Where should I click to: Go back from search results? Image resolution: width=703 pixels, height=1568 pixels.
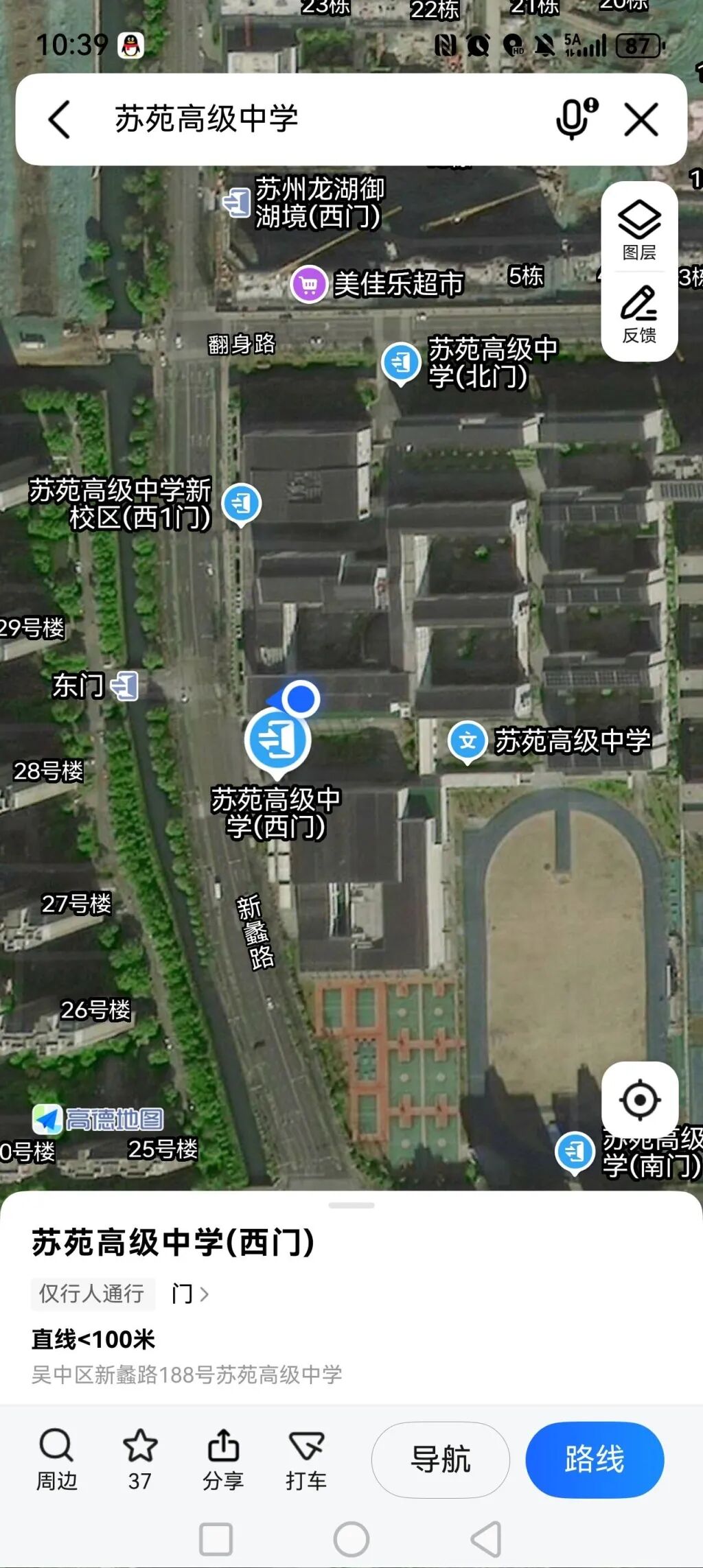coord(59,119)
